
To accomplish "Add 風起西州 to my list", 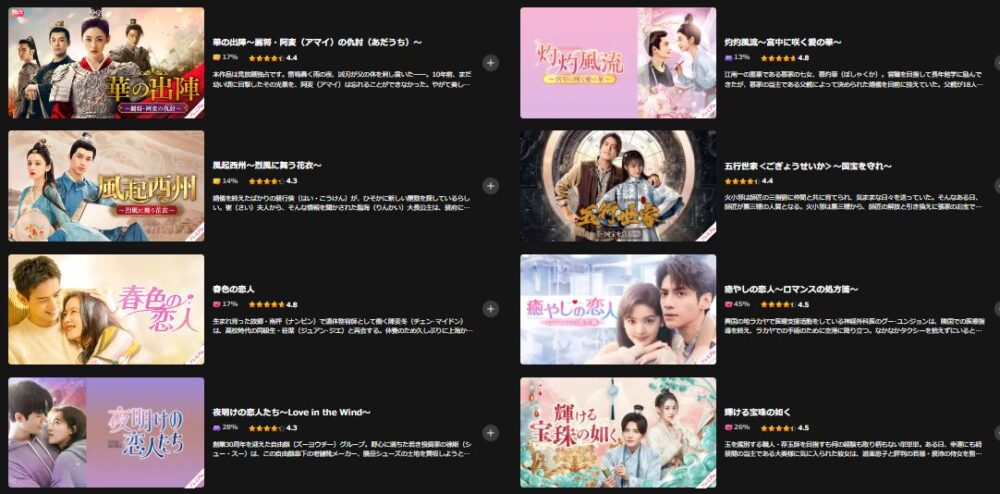I will [490, 185].
